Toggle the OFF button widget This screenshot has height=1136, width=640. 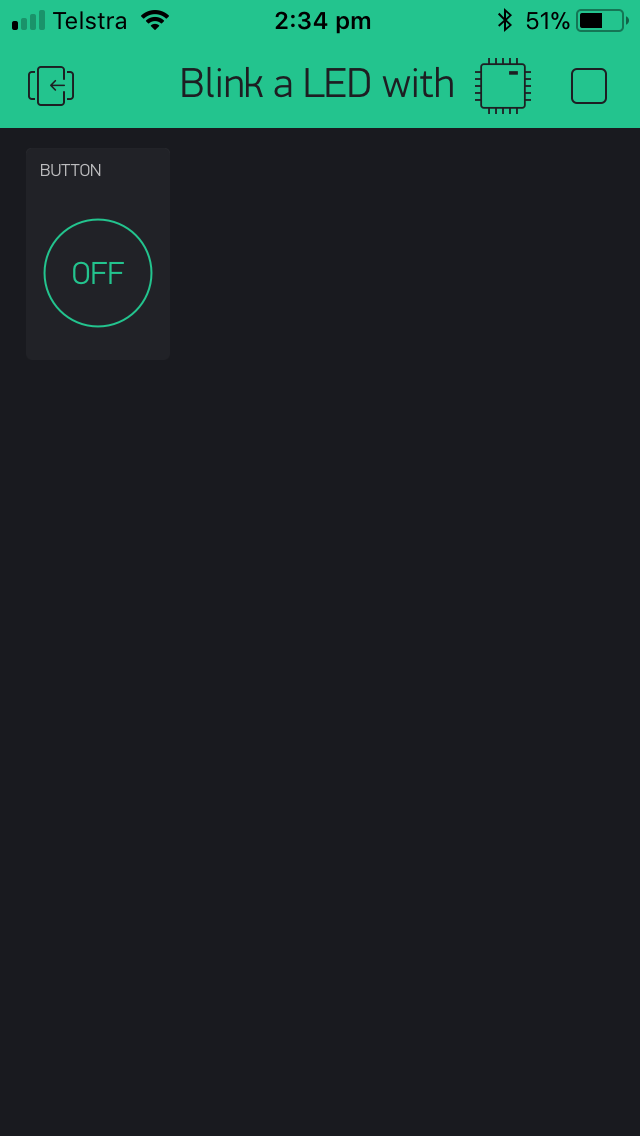click(x=98, y=273)
